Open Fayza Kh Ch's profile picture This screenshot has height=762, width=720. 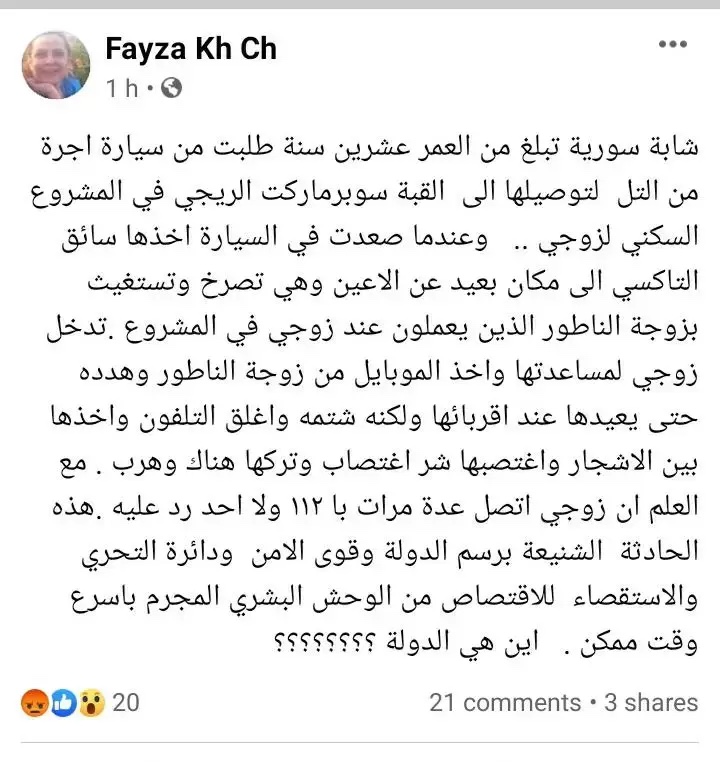[x=57, y=65]
